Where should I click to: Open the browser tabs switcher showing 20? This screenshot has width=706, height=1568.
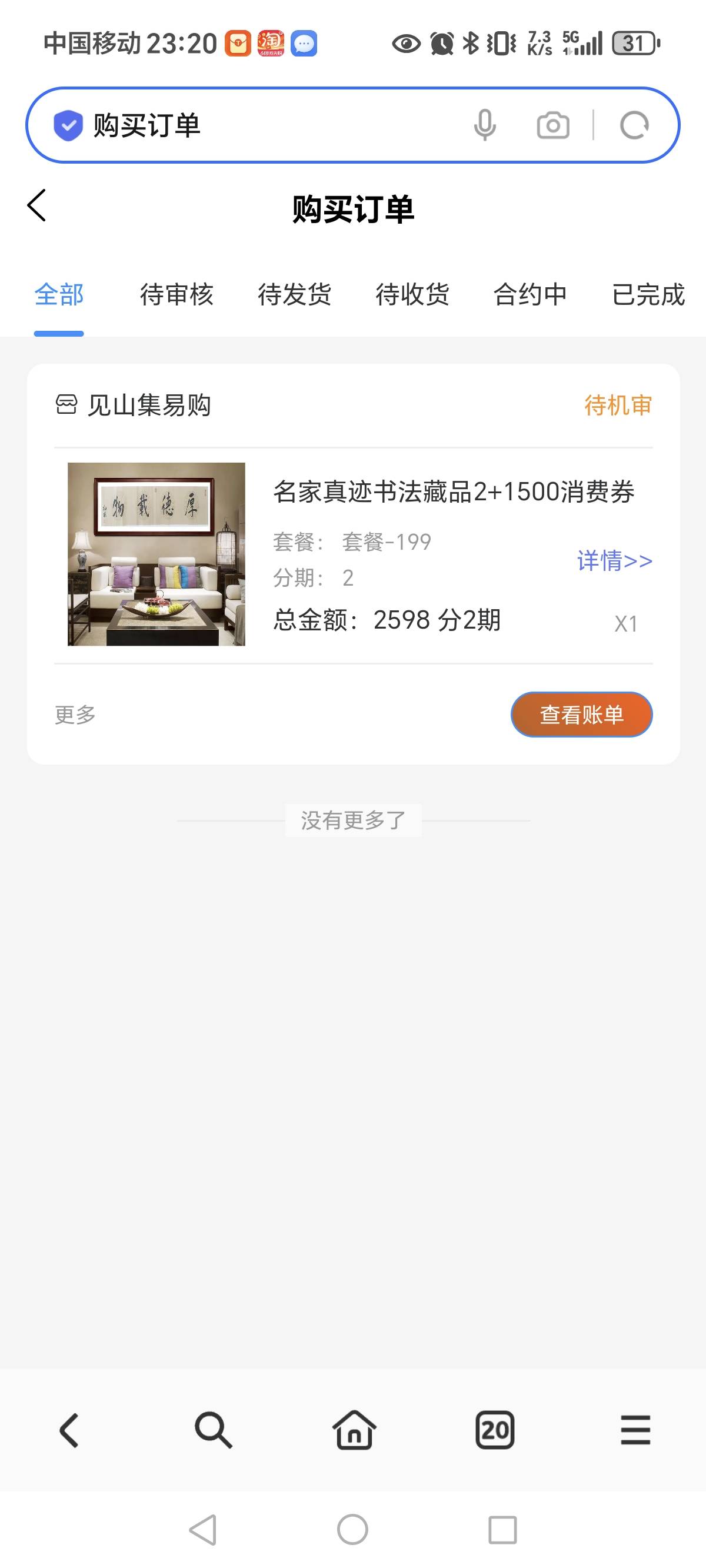pyautogui.click(x=495, y=1430)
